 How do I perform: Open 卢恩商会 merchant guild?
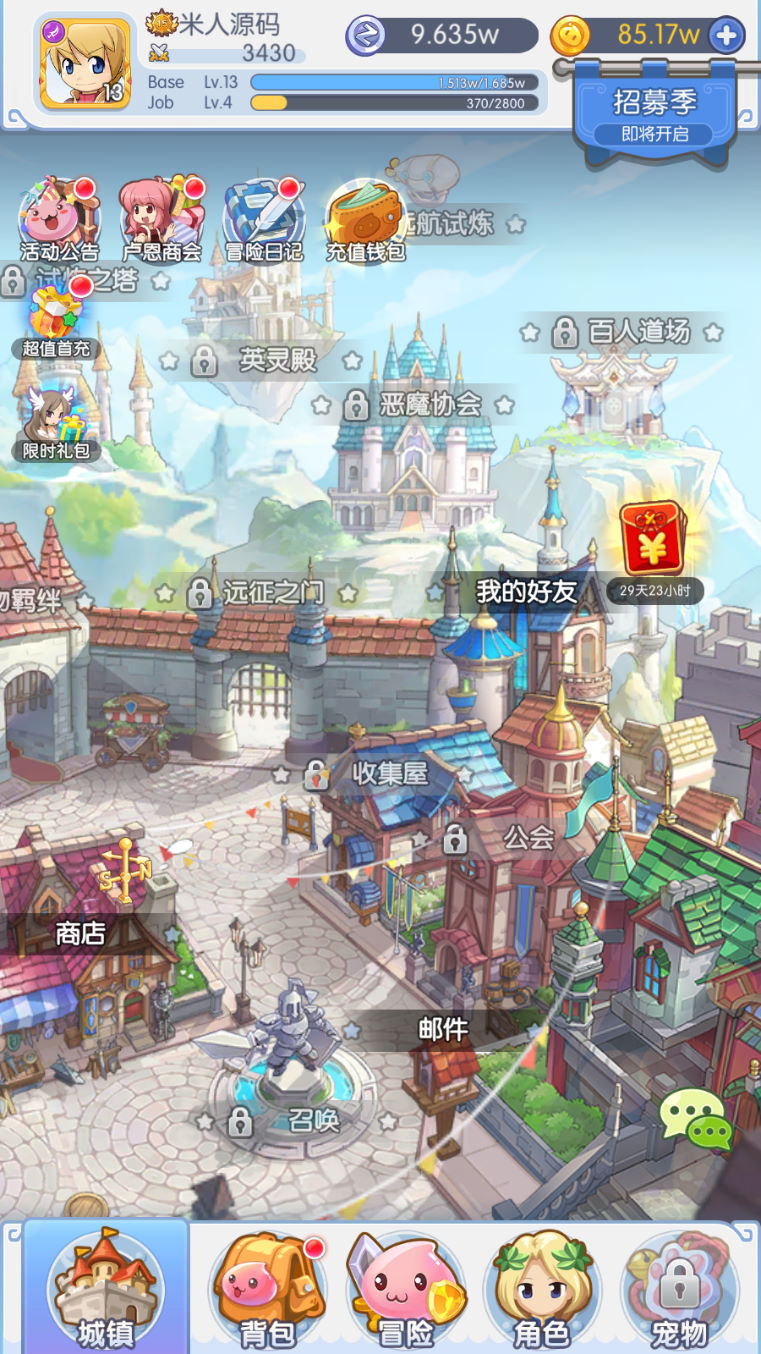[x=161, y=220]
